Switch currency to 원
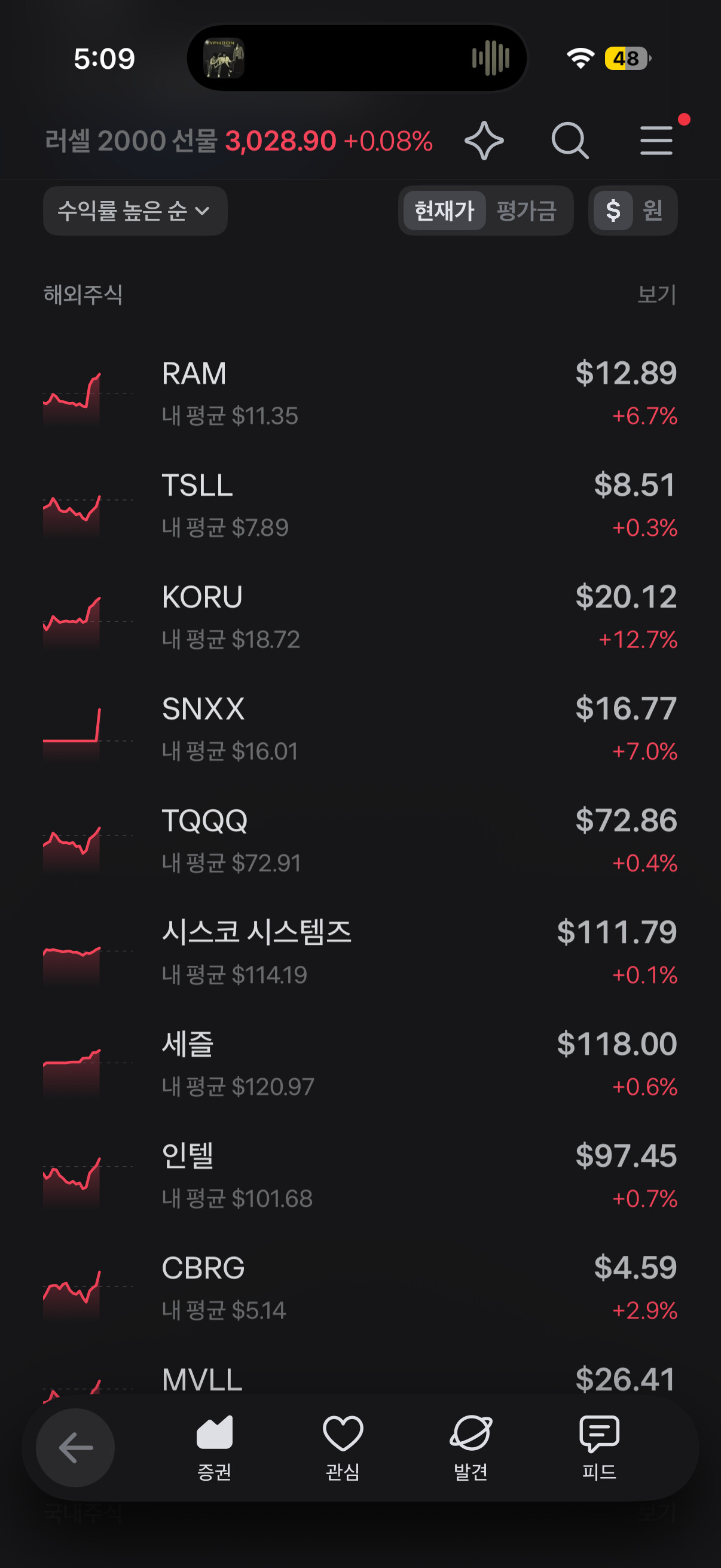This screenshot has width=721, height=1568. pyautogui.click(x=653, y=211)
